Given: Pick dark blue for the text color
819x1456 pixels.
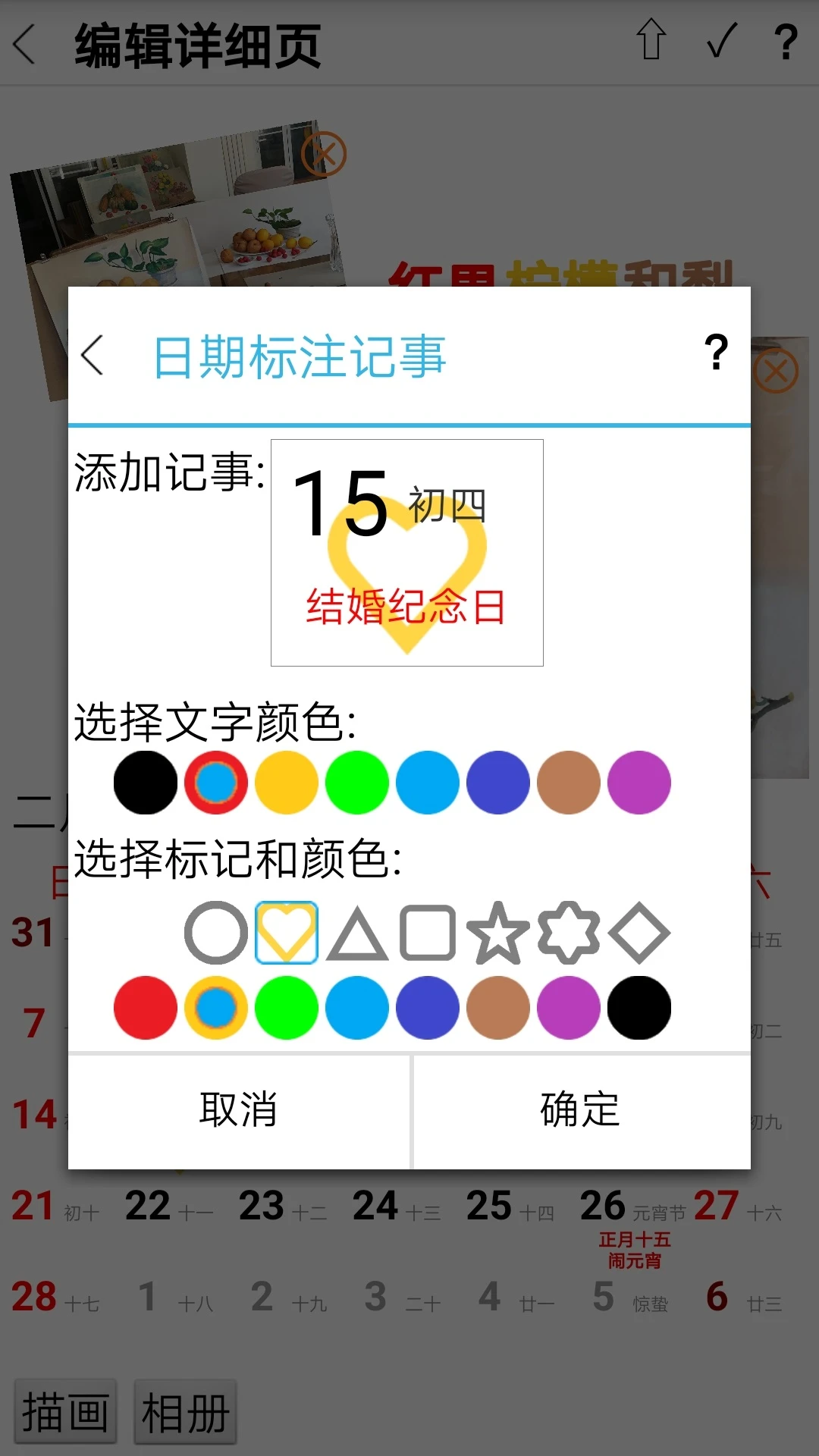Looking at the screenshot, I should [498, 783].
